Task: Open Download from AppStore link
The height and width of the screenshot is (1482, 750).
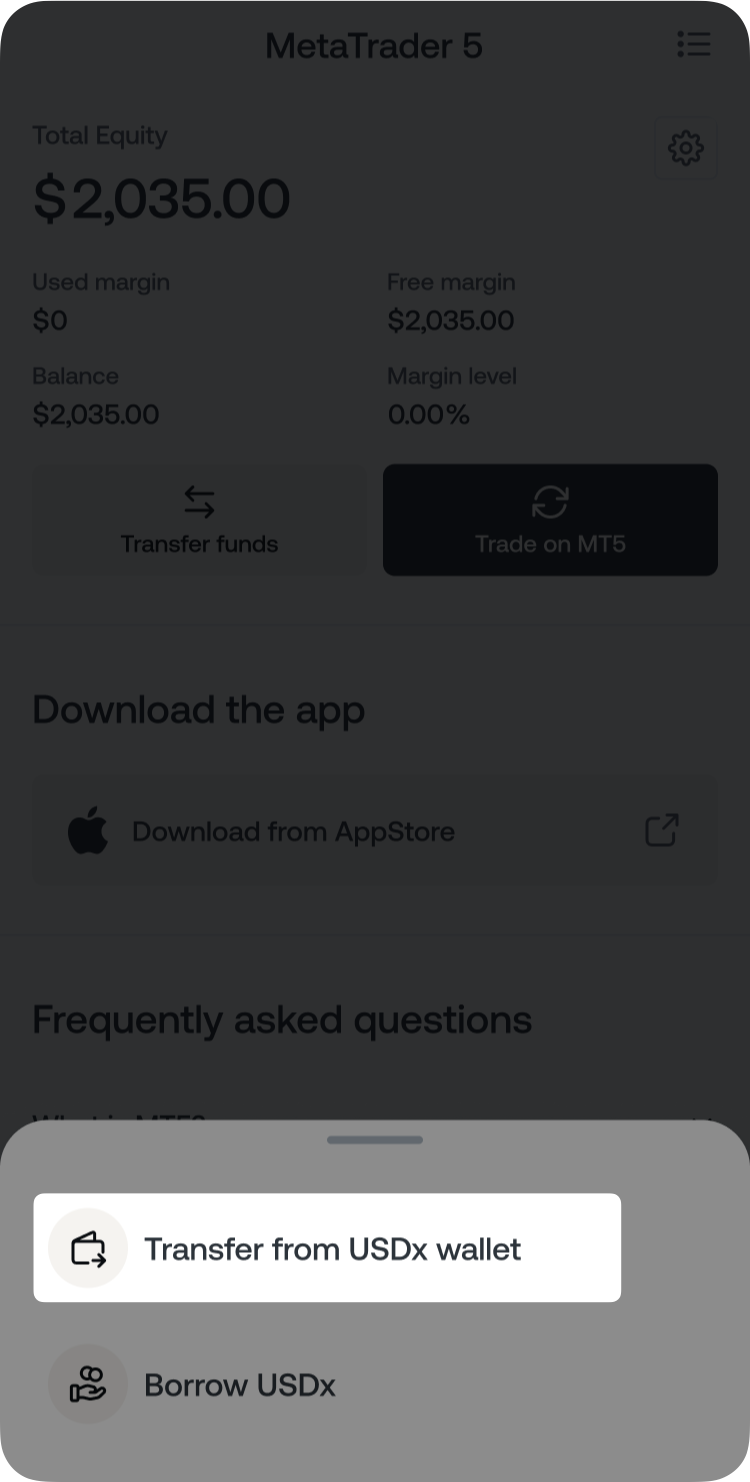Action: (x=375, y=831)
